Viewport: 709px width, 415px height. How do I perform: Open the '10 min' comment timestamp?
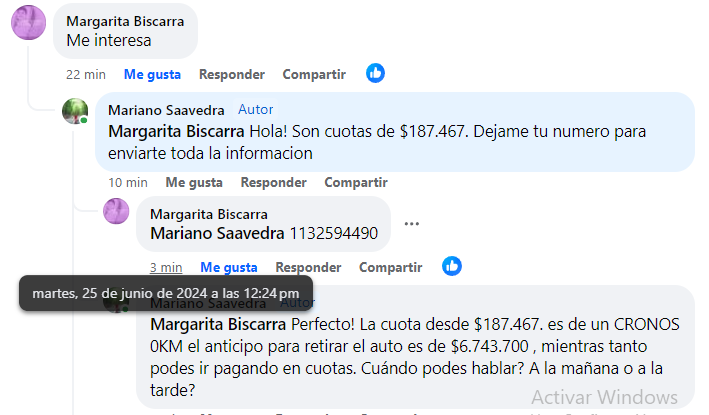tap(128, 182)
